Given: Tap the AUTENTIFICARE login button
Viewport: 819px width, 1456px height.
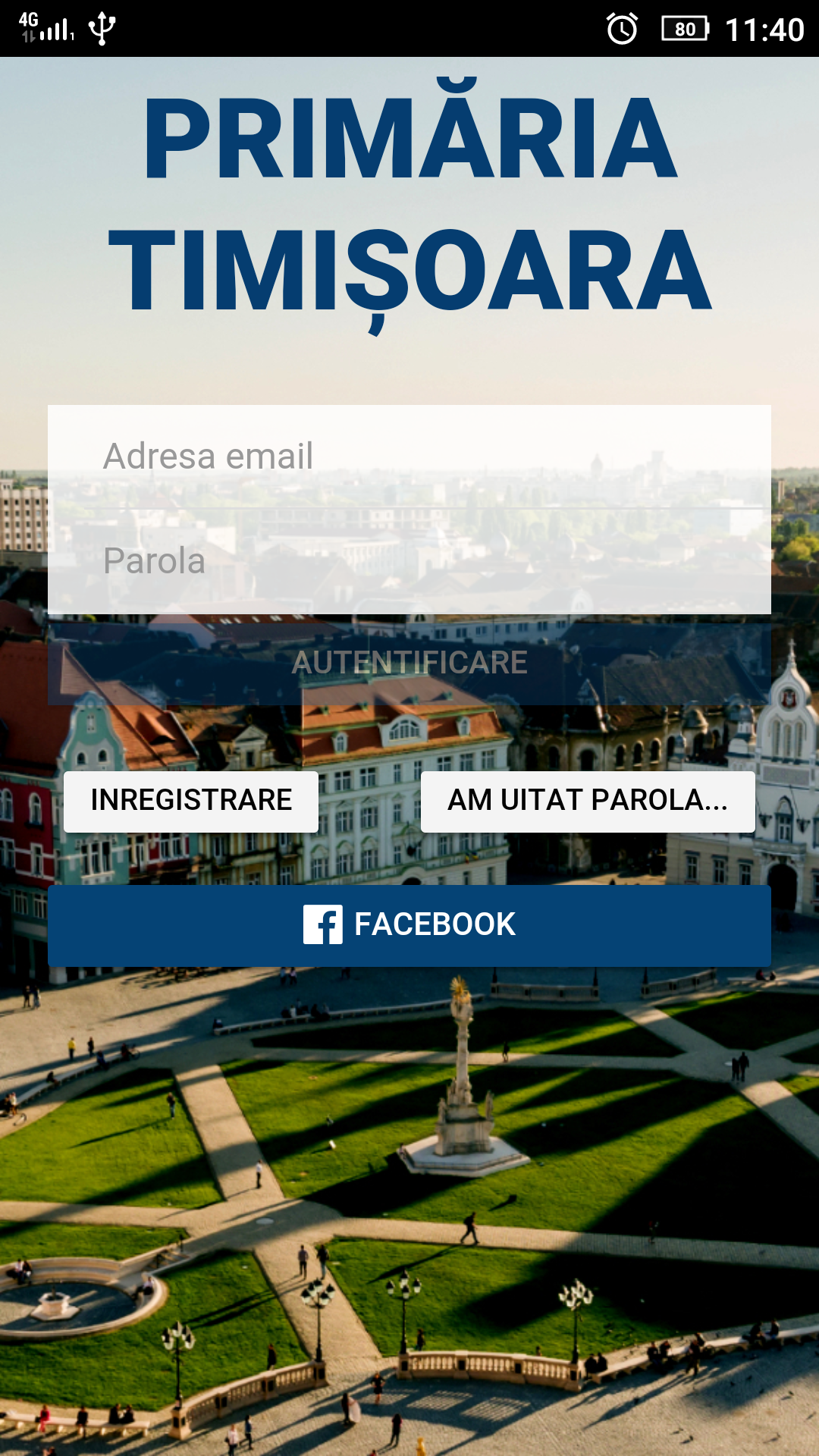Looking at the screenshot, I should point(409,664).
